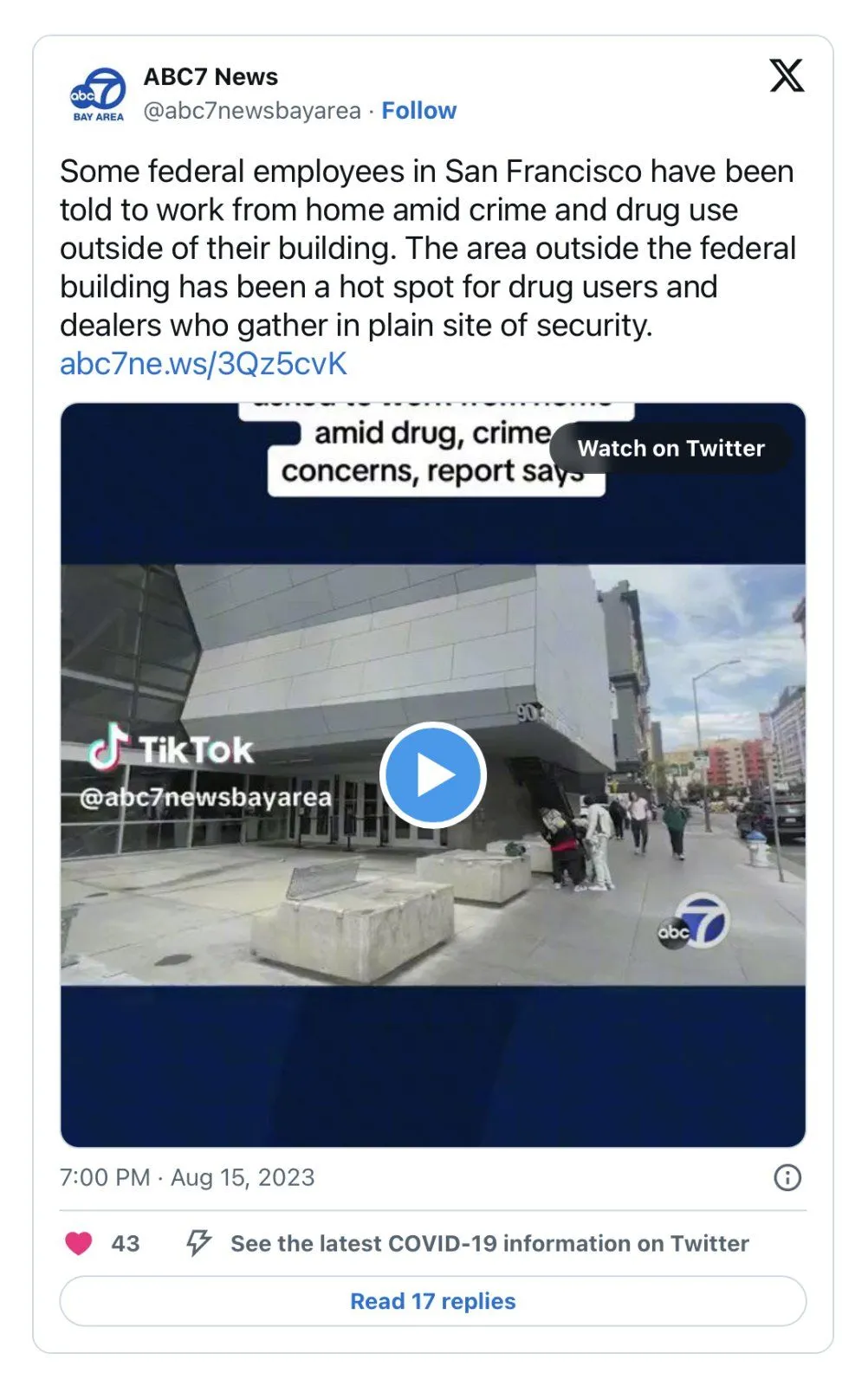
Task: Follow the ABC7 News account
Action: click(418, 111)
